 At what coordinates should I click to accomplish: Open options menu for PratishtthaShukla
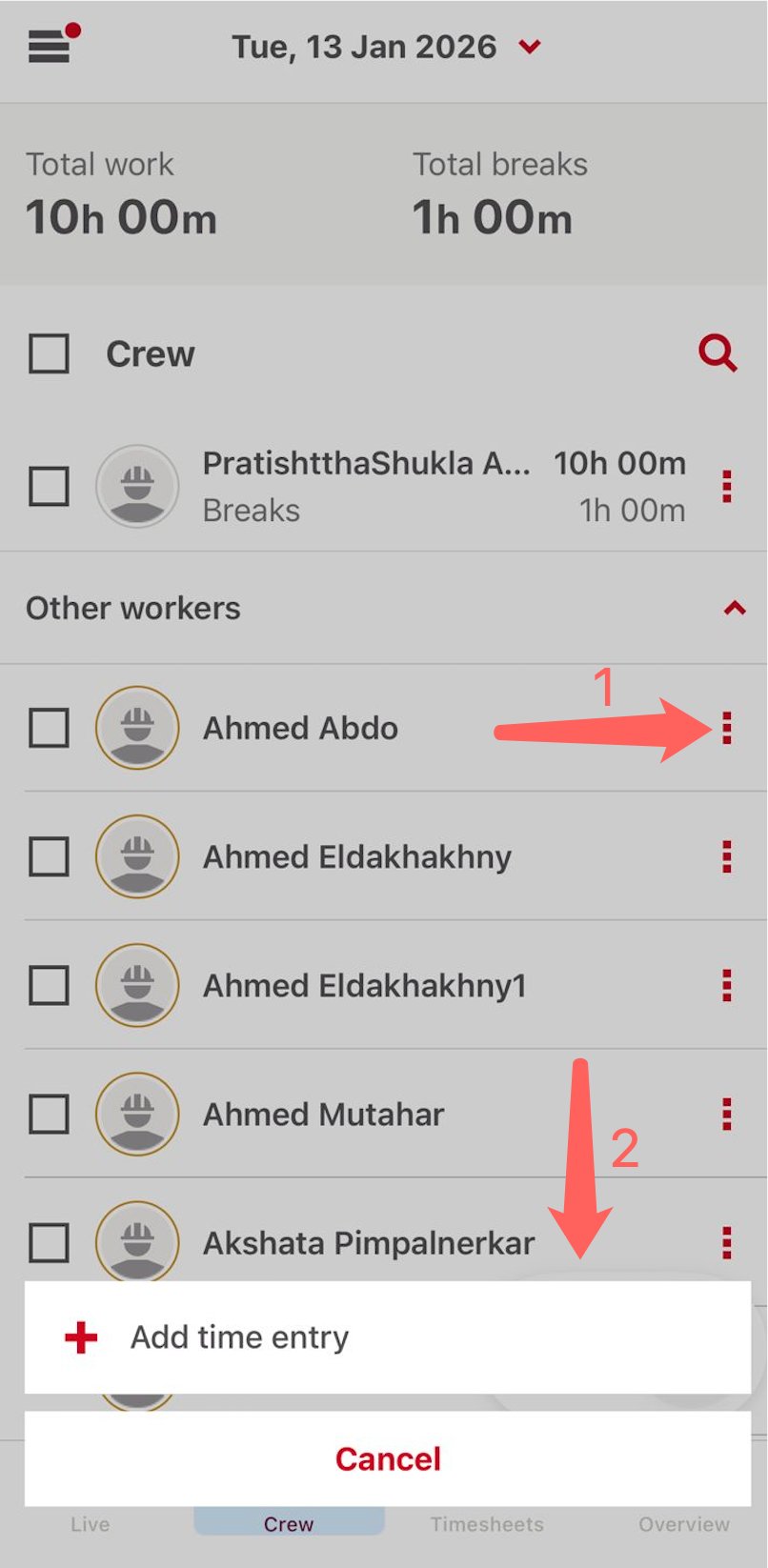726,487
